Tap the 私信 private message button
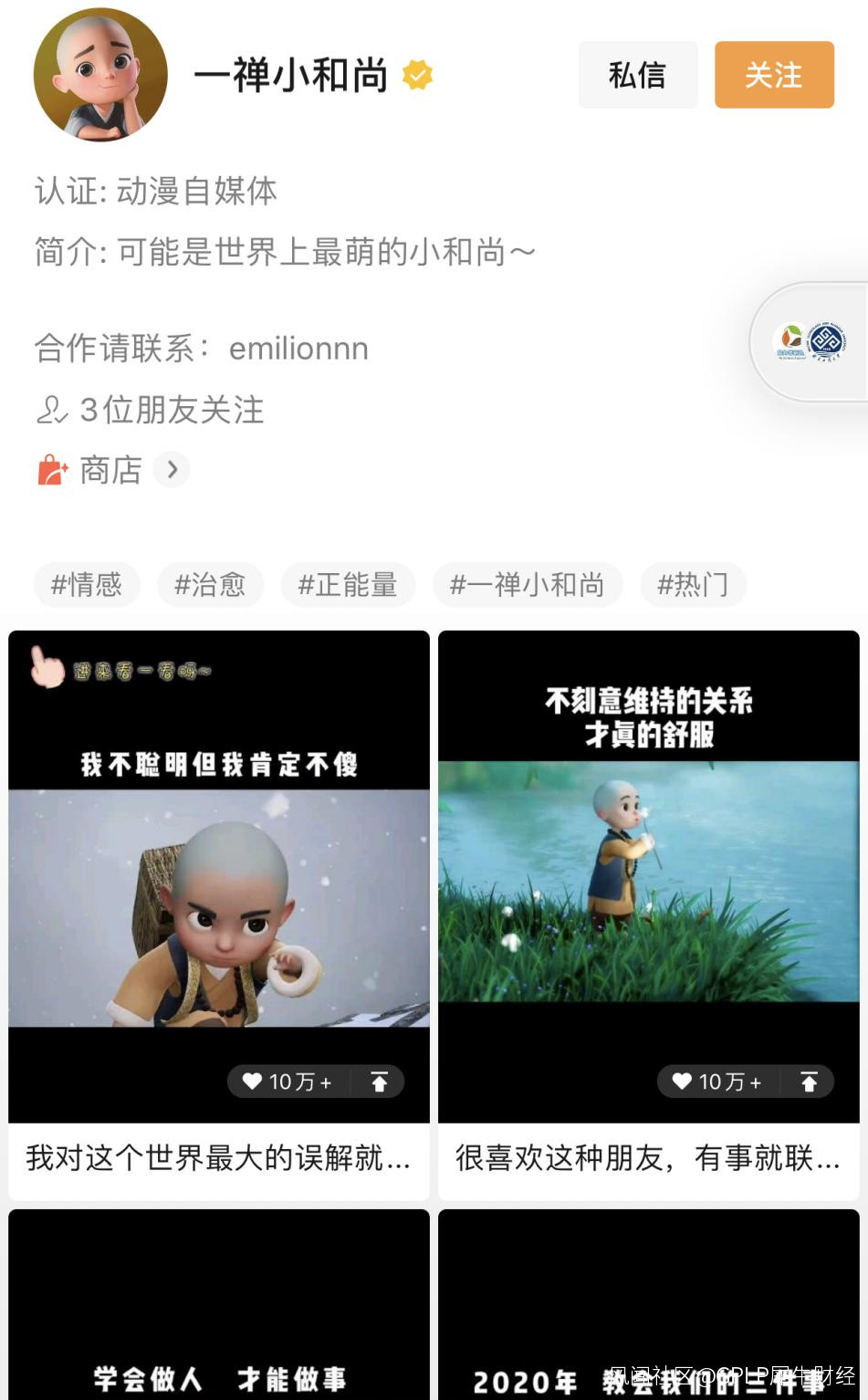Image resolution: width=868 pixels, height=1400 pixels. (637, 75)
